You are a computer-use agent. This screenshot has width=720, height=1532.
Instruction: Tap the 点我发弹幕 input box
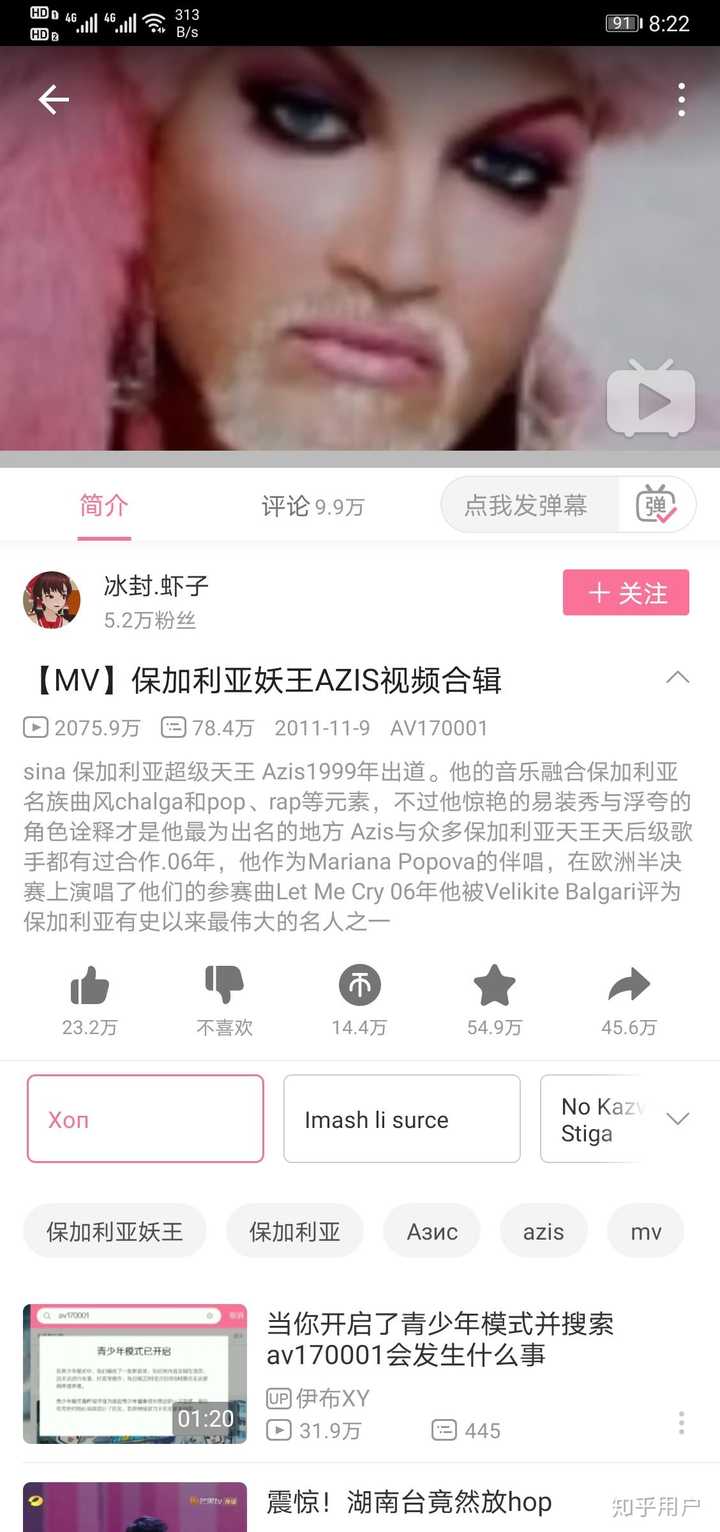[526, 506]
